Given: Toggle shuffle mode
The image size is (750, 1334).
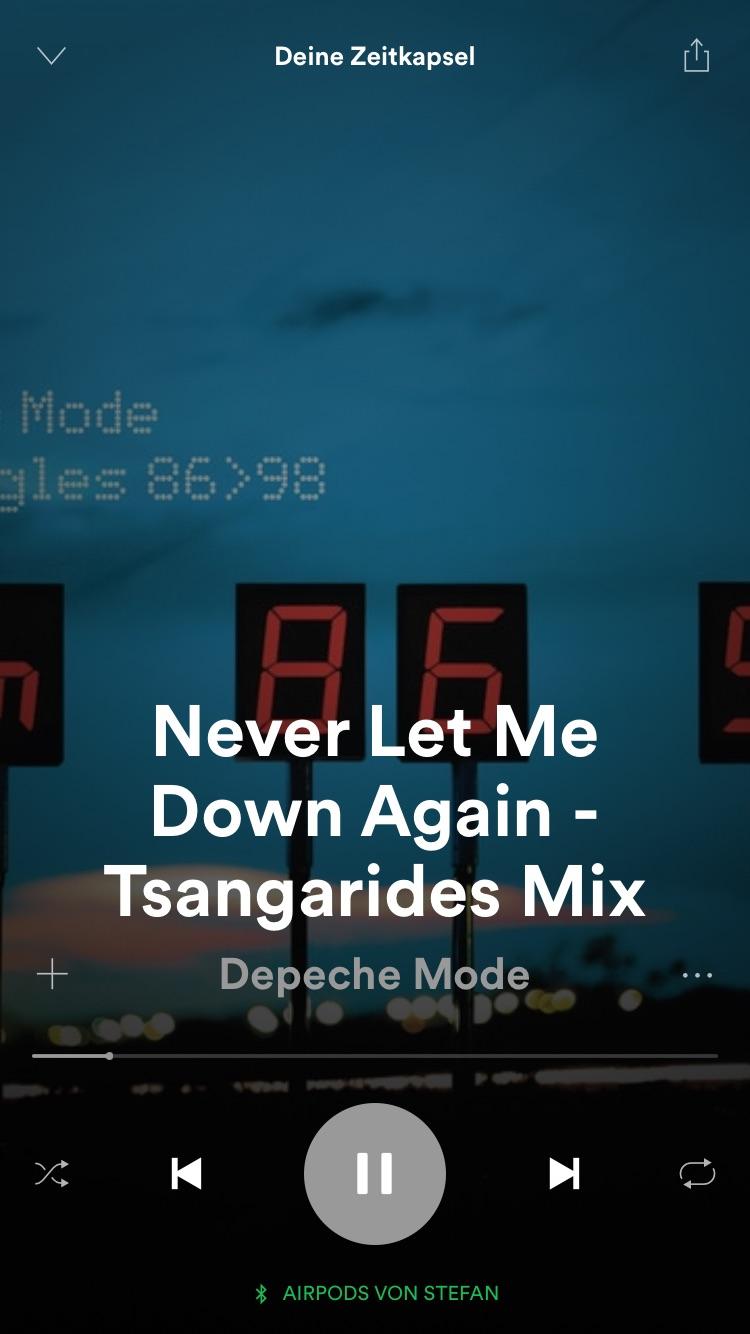Looking at the screenshot, I should [52, 1173].
